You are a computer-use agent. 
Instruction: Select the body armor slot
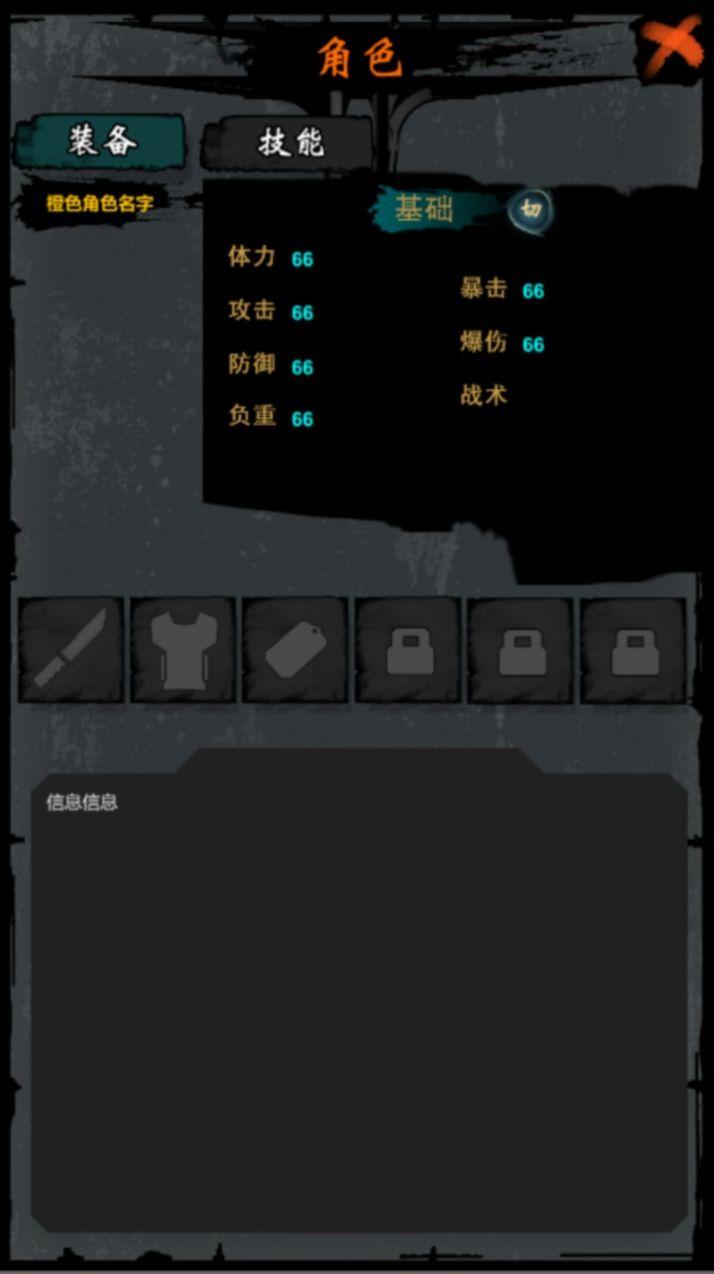183,650
